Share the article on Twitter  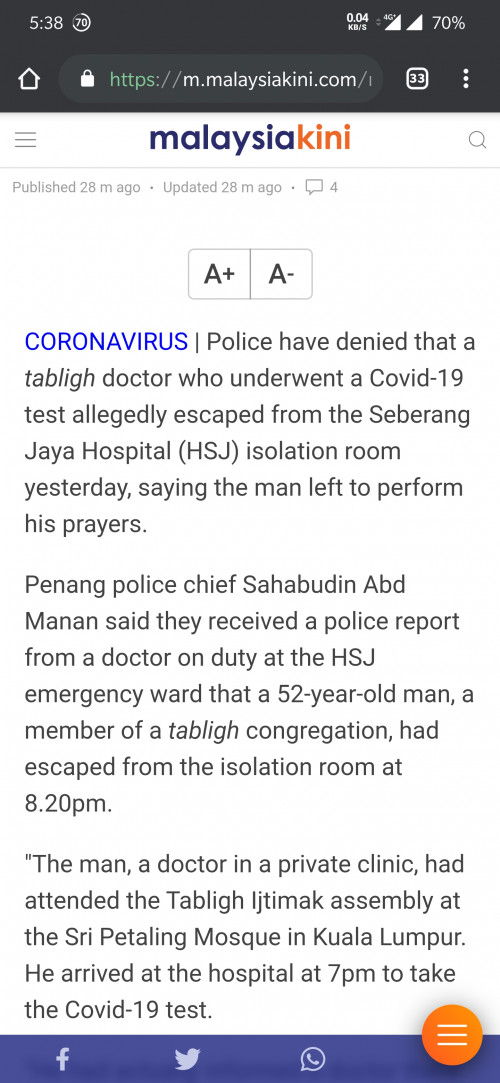[x=187, y=1059]
